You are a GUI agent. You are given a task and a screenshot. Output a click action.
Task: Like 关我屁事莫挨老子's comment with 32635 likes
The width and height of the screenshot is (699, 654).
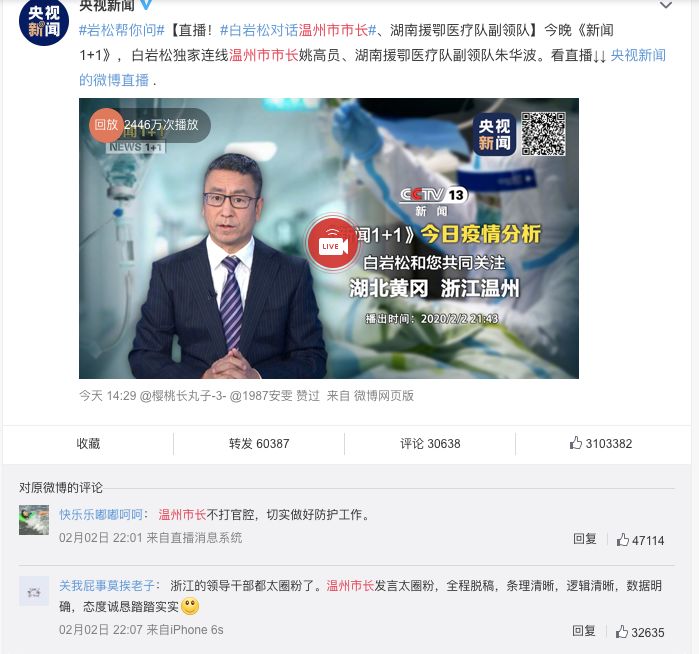[640, 632]
